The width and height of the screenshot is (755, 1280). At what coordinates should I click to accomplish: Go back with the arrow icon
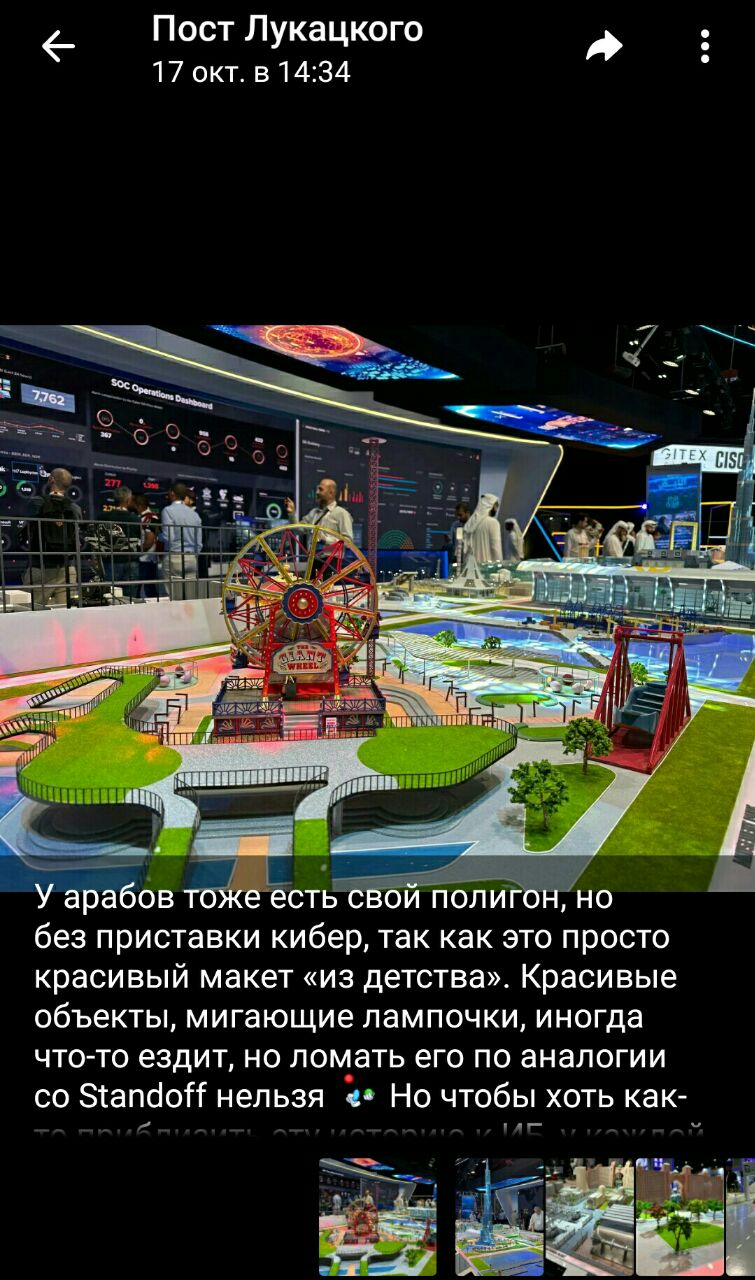(x=58, y=46)
